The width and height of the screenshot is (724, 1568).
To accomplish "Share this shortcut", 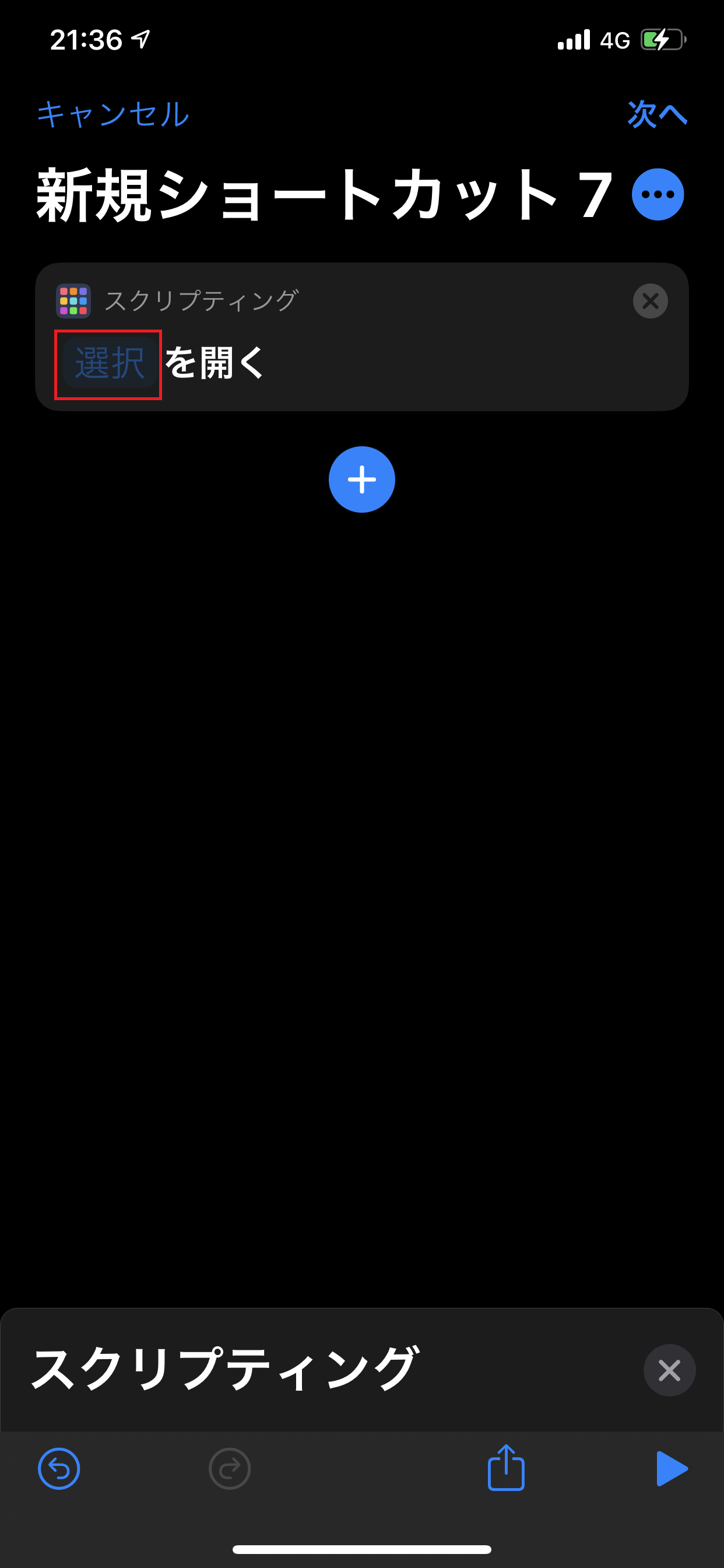I will coord(505,1468).
